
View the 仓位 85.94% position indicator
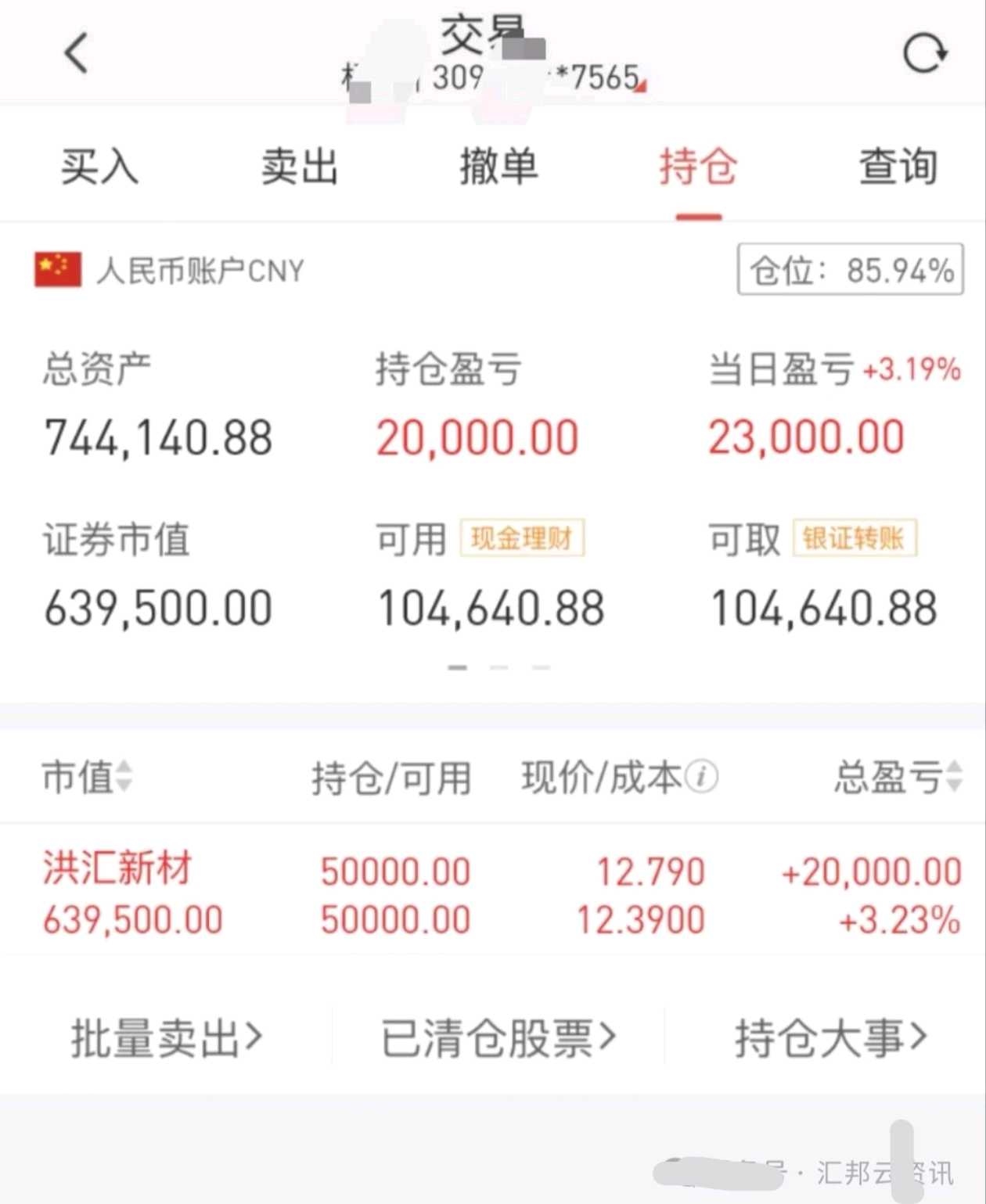click(x=850, y=271)
